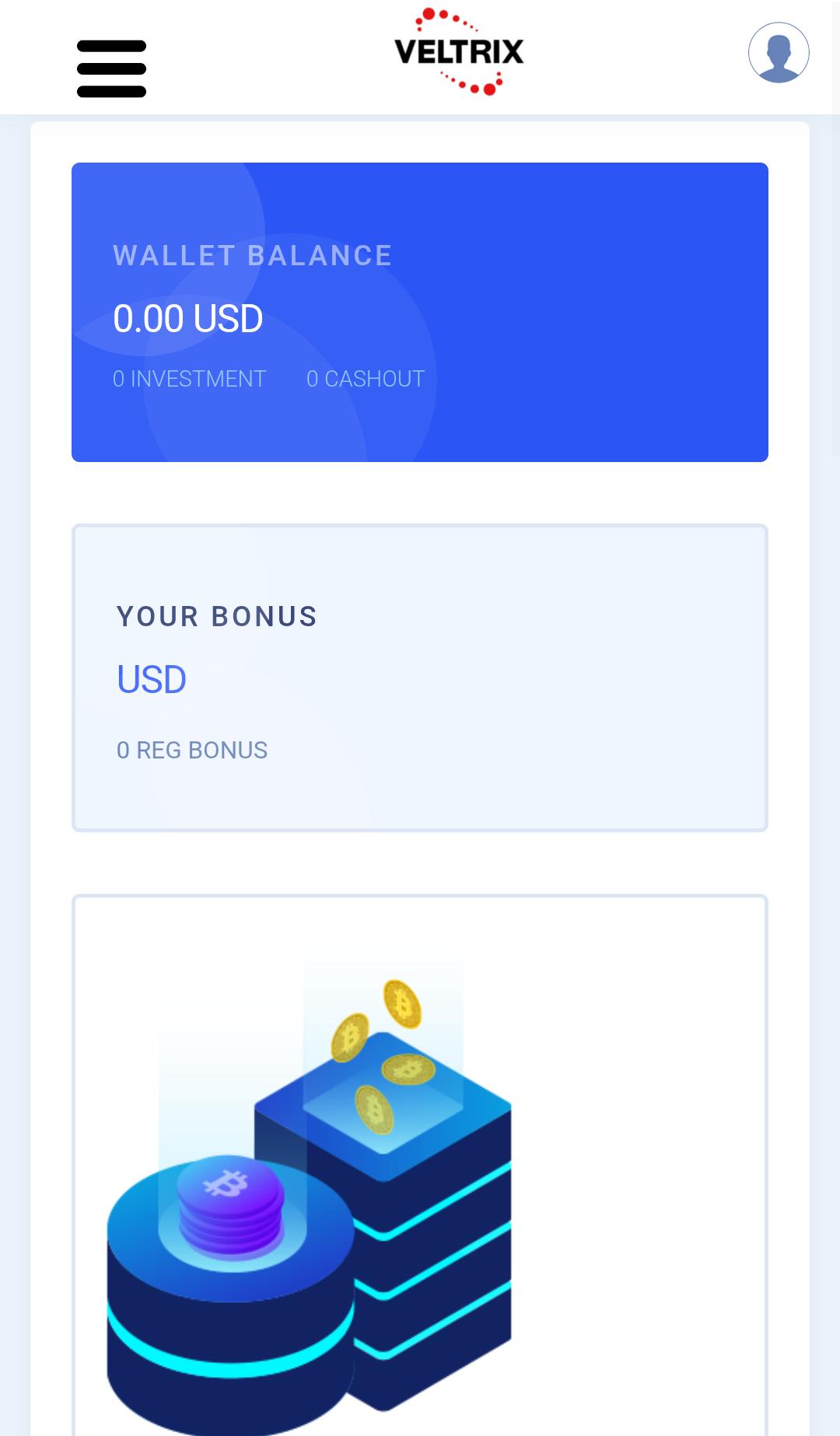The height and width of the screenshot is (1436, 840).
Task: Click the top bar of the hamburger icon
Action: (x=110, y=44)
